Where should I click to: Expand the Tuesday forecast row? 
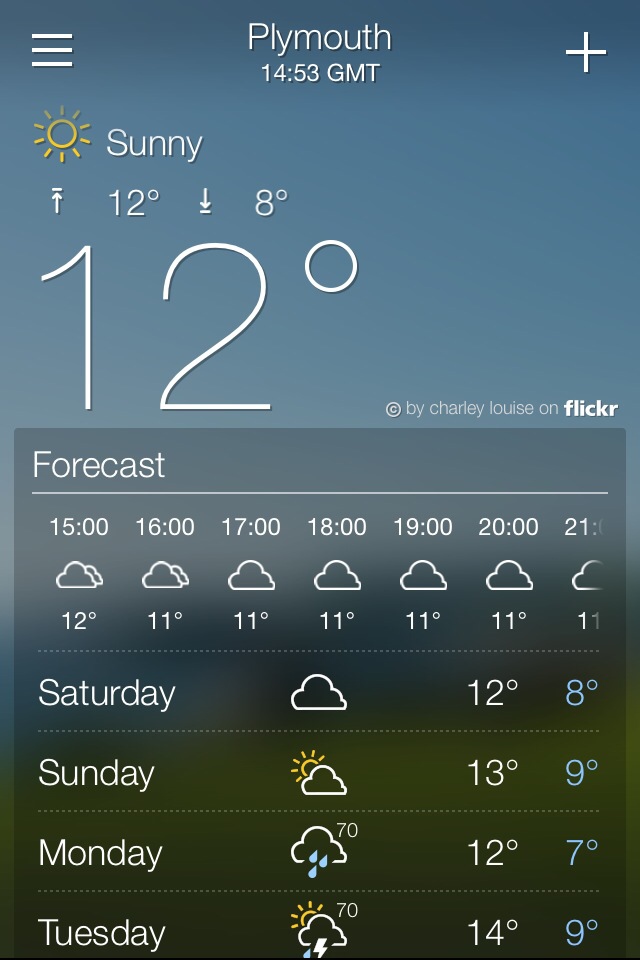pos(318,930)
